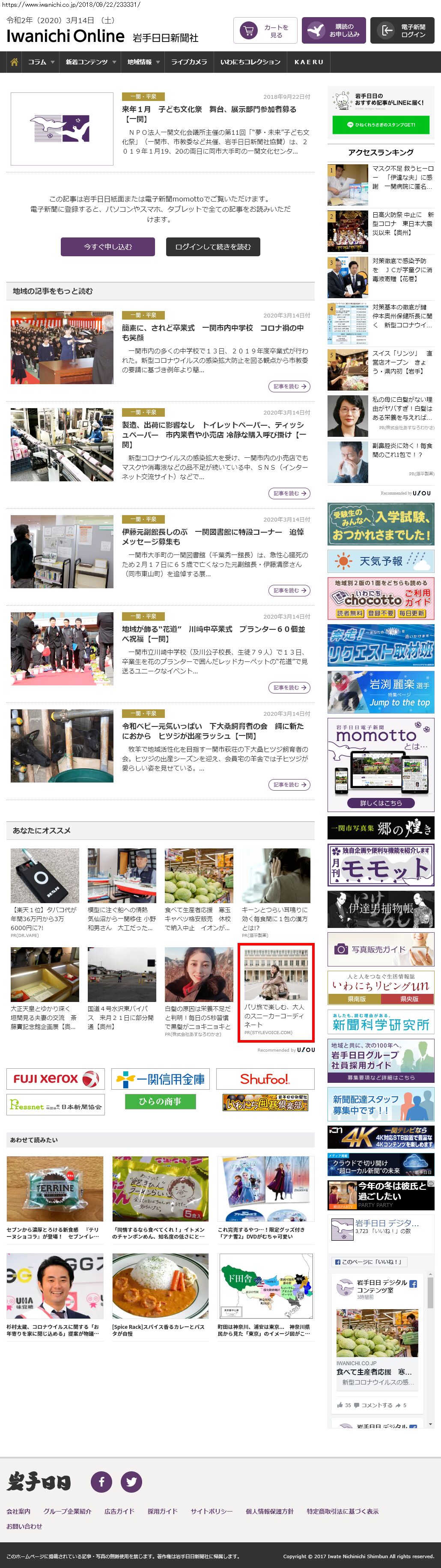Viewport: 441px width, 1568px height.
Task: Get the LINE stamp via green button
Action: coord(381,125)
